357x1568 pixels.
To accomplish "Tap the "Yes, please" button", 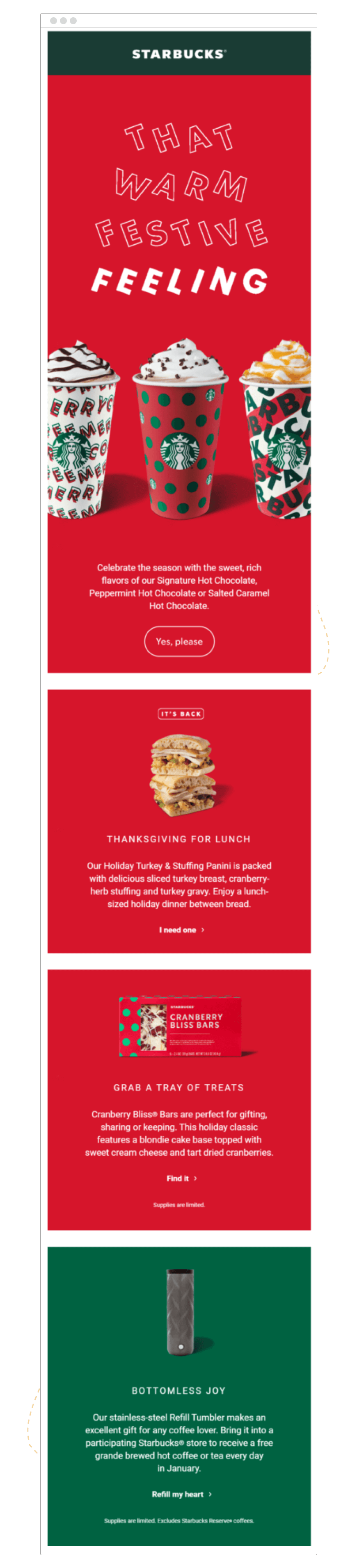I will (x=179, y=642).
